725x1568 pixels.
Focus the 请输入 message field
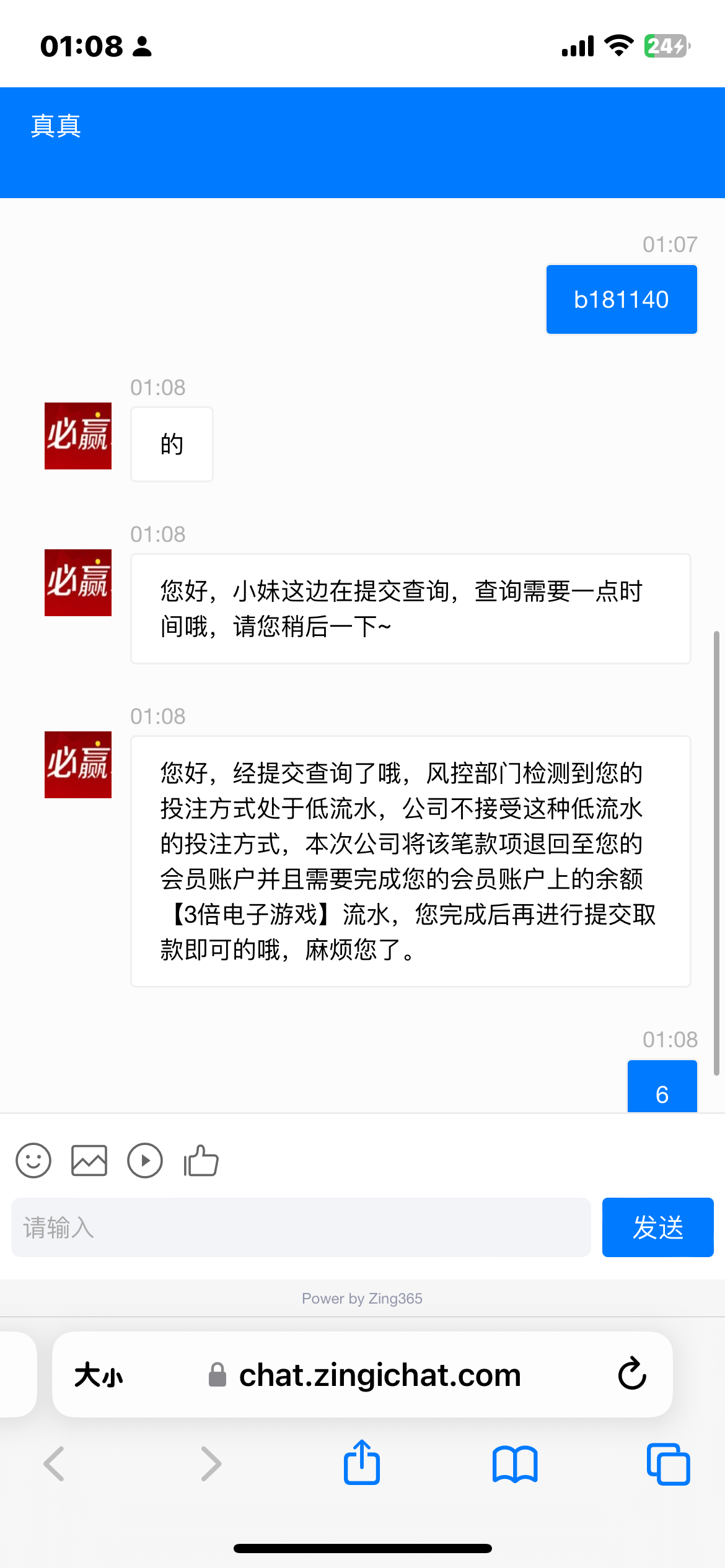[301, 1227]
